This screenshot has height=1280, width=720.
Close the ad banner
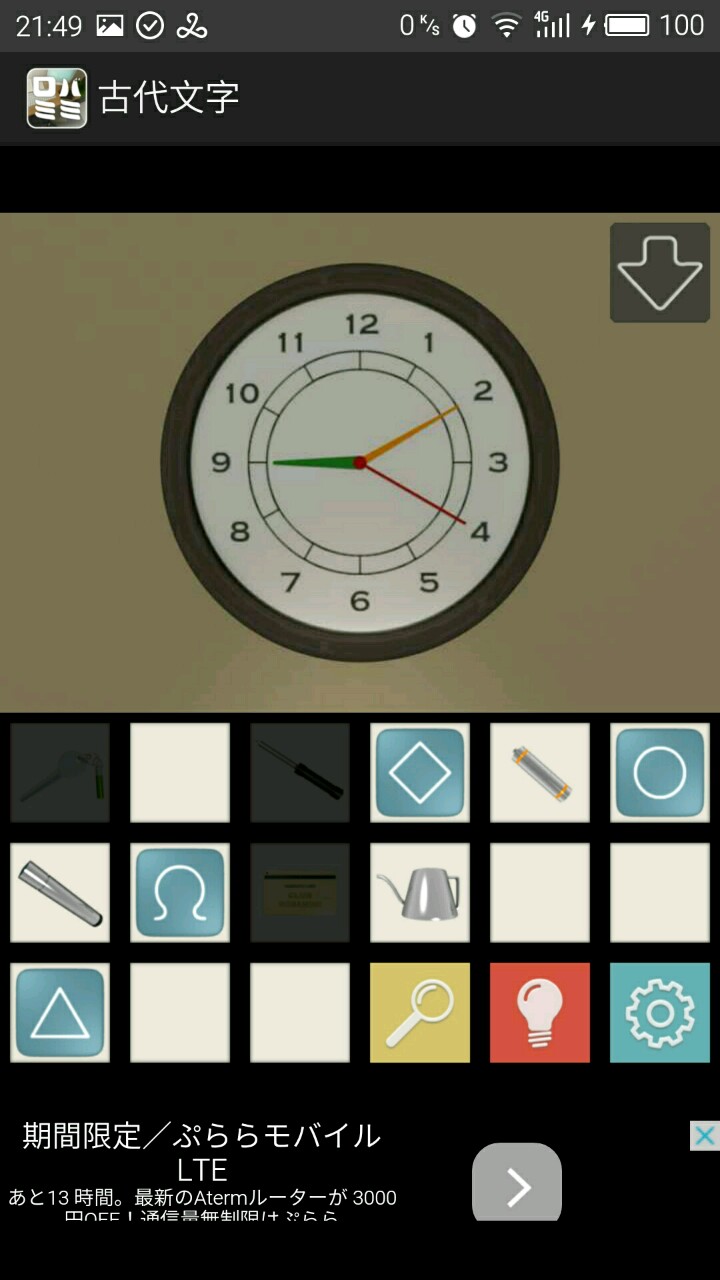coord(704,1136)
